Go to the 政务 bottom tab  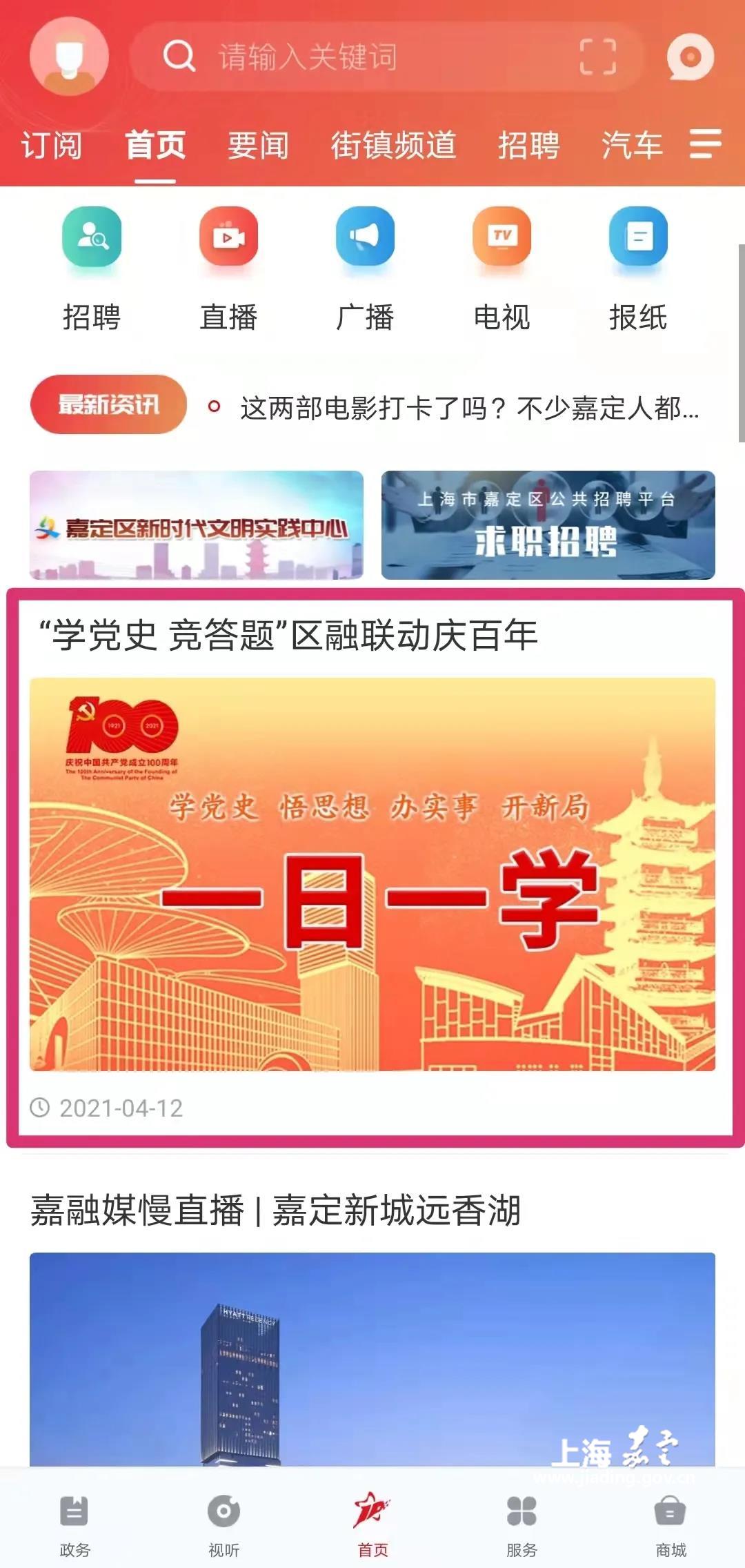pos(74,1527)
